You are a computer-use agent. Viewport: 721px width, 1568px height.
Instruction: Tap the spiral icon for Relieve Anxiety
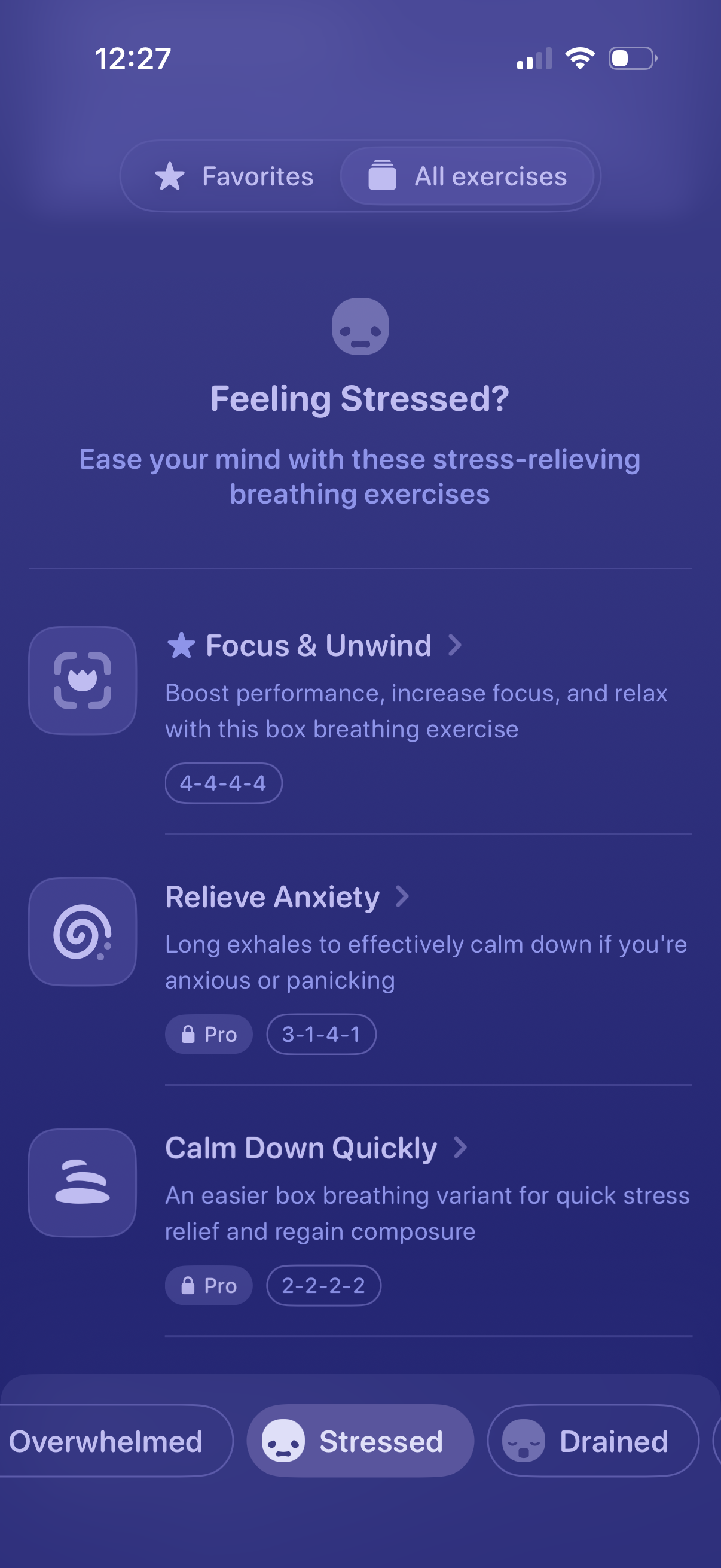[82, 931]
